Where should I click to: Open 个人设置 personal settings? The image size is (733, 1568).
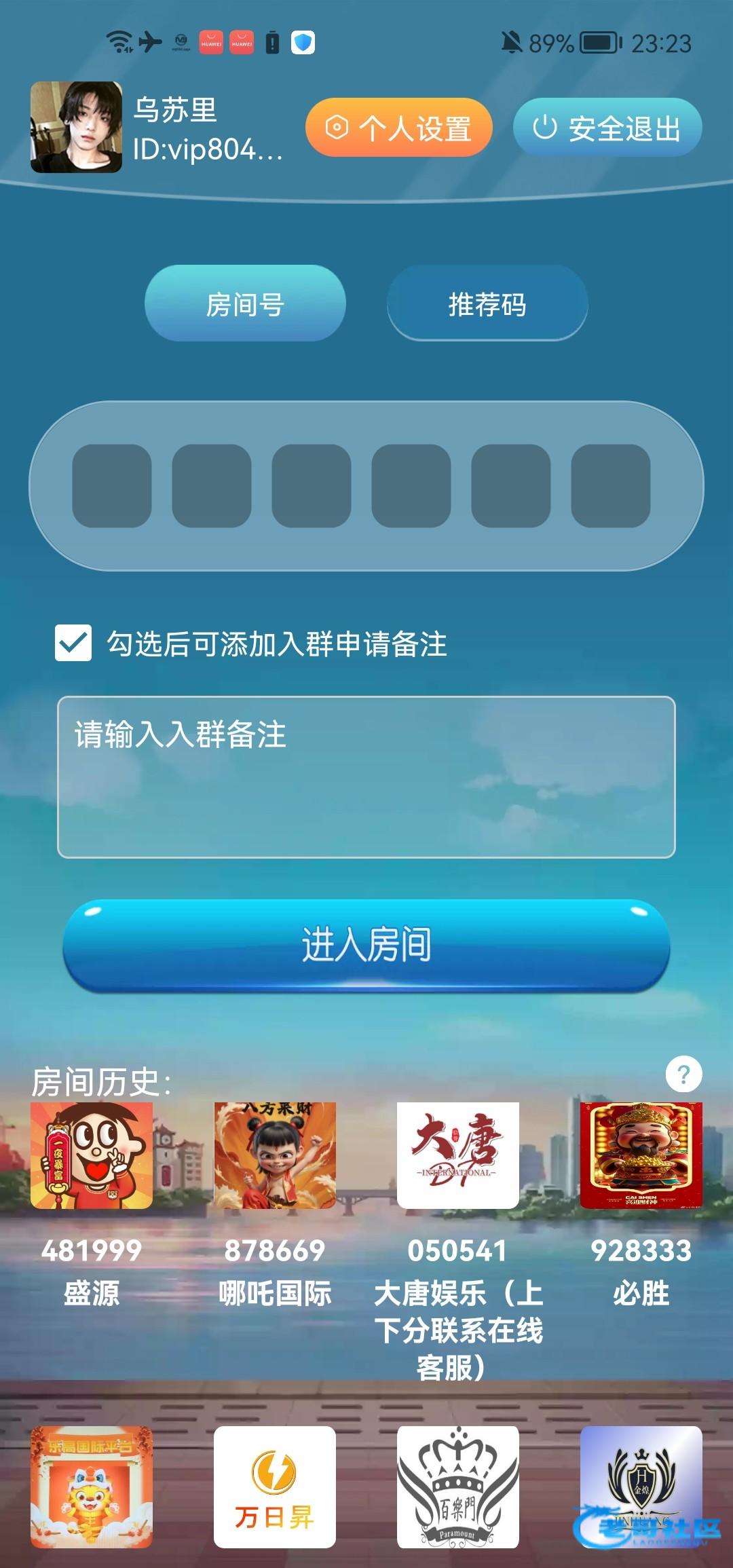(398, 128)
